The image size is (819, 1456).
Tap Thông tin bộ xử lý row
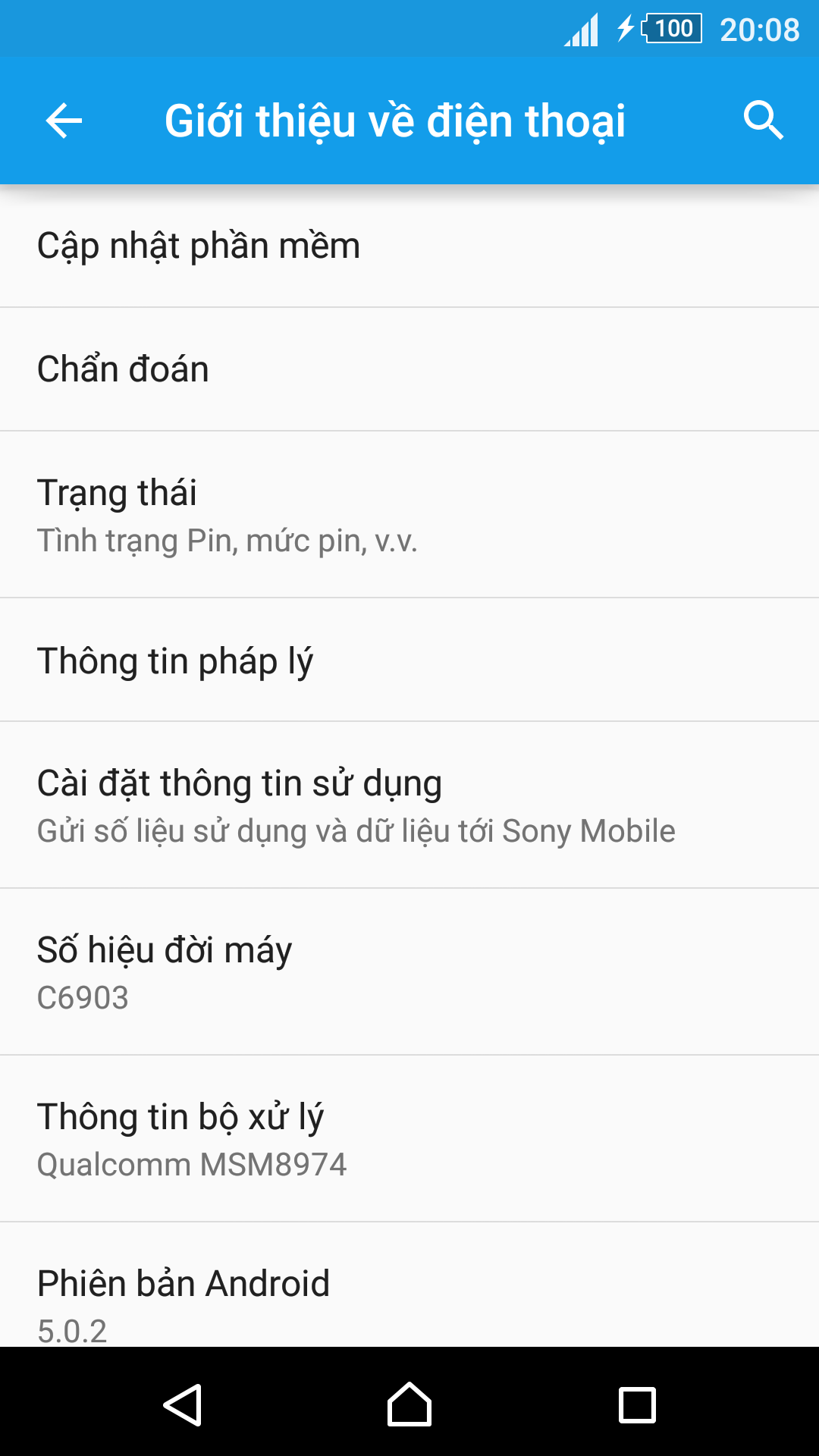409,1139
